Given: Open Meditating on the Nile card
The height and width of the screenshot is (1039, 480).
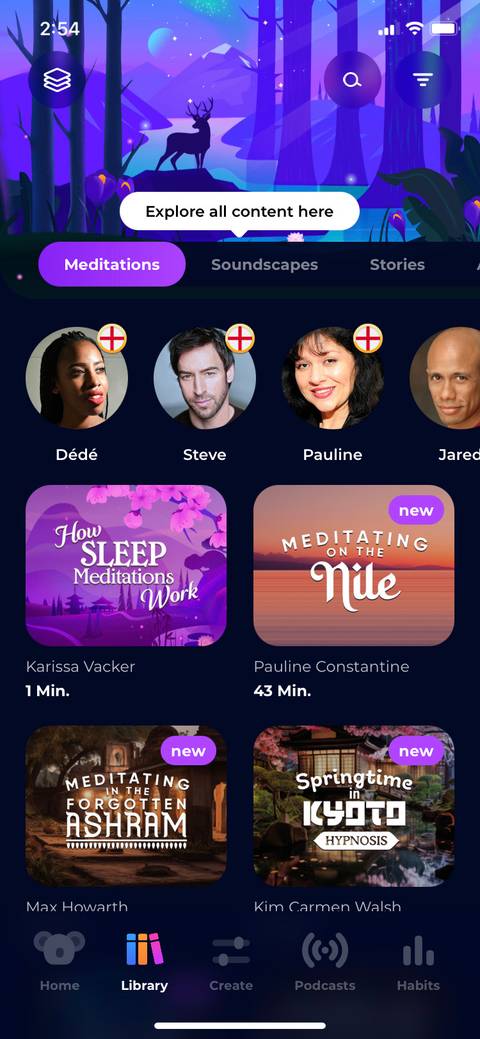Looking at the screenshot, I should click(x=354, y=565).
